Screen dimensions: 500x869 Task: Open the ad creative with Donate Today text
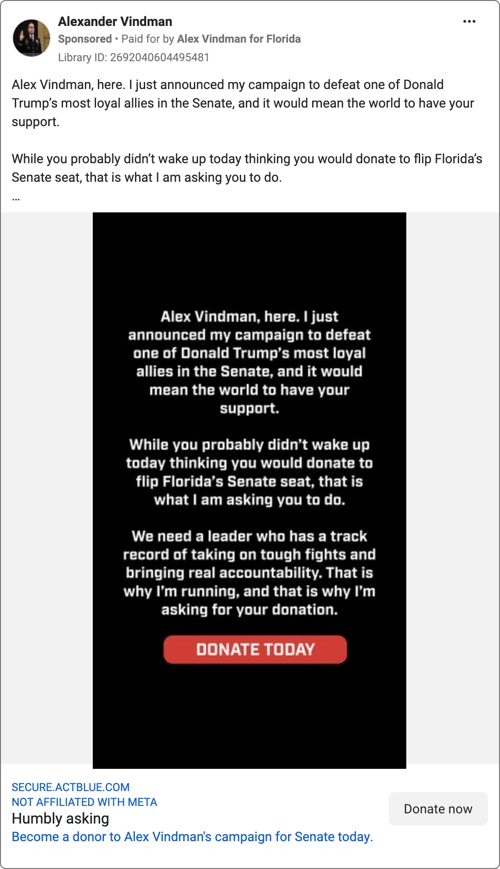click(249, 490)
